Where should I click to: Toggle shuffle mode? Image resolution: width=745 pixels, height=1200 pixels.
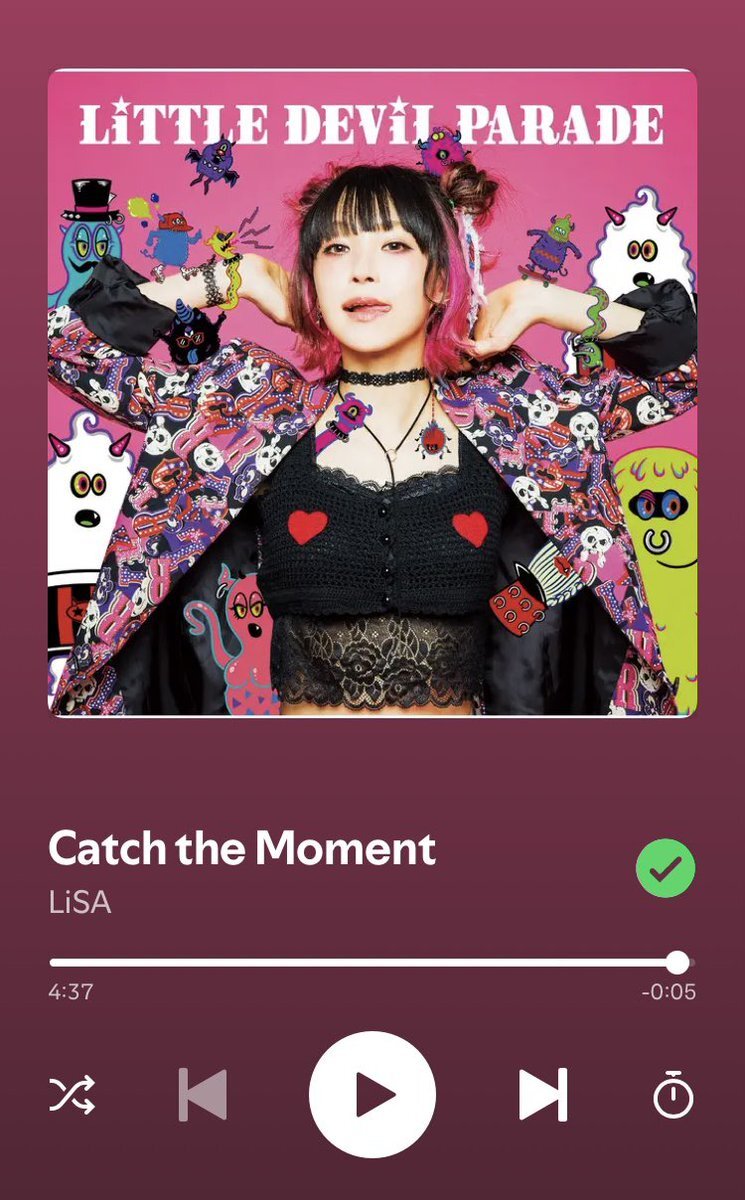coord(73,1094)
